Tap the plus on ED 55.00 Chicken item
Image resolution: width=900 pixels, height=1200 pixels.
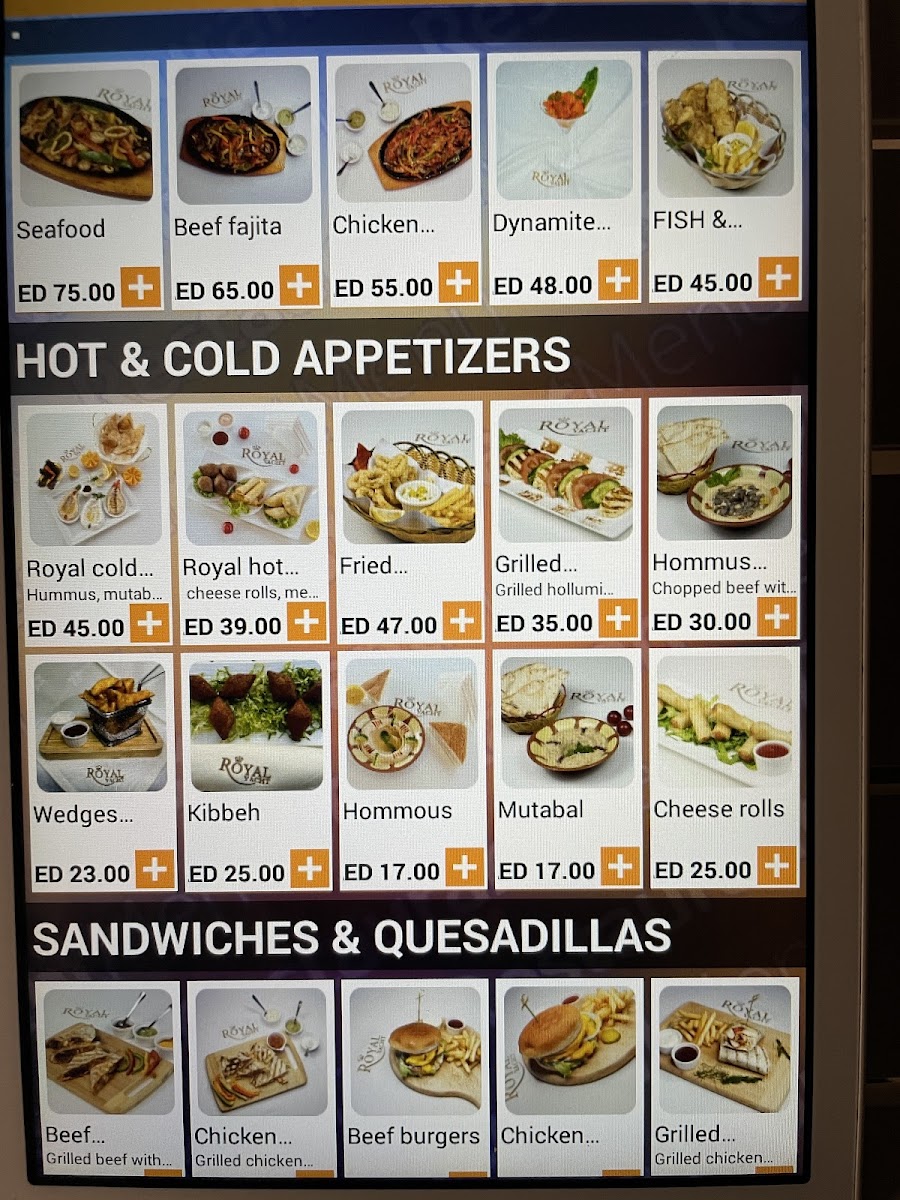tap(459, 283)
